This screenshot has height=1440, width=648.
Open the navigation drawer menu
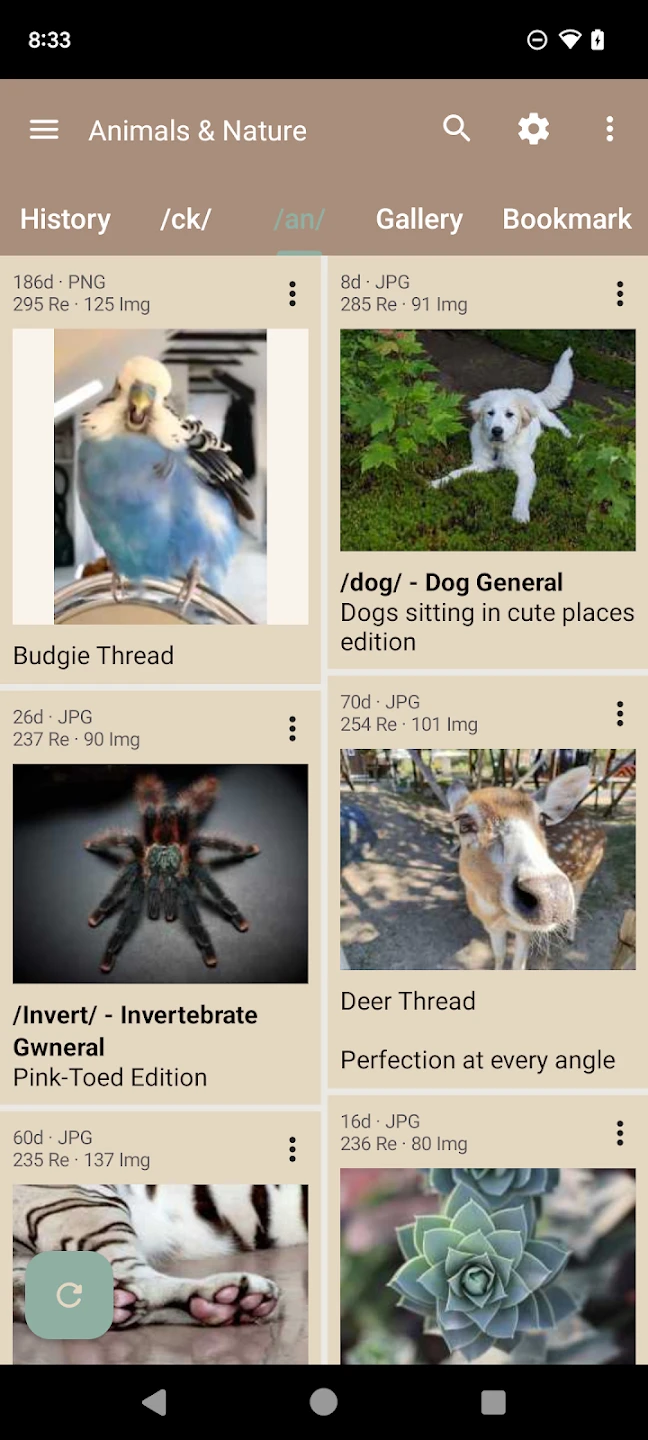[x=44, y=130]
